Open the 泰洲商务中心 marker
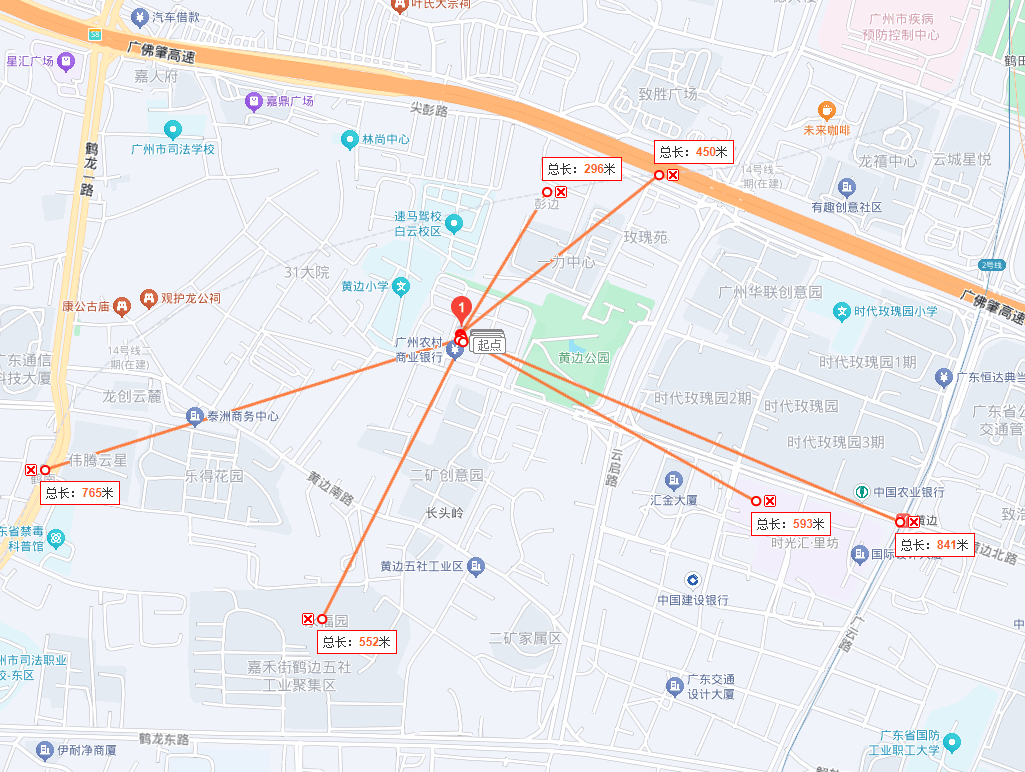Viewport: 1025px width, 772px height. click(x=195, y=416)
